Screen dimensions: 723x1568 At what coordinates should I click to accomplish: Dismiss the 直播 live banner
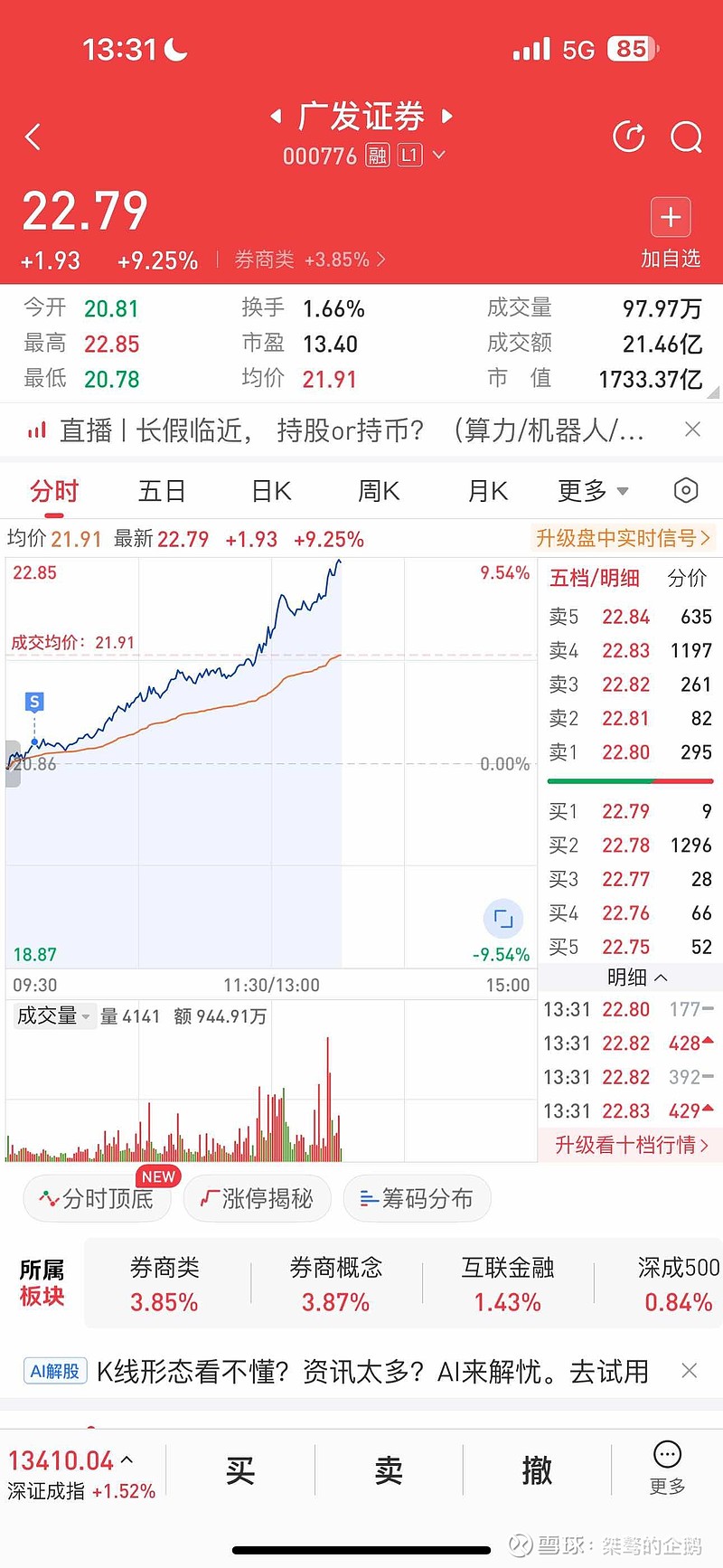(x=692, y=430)
